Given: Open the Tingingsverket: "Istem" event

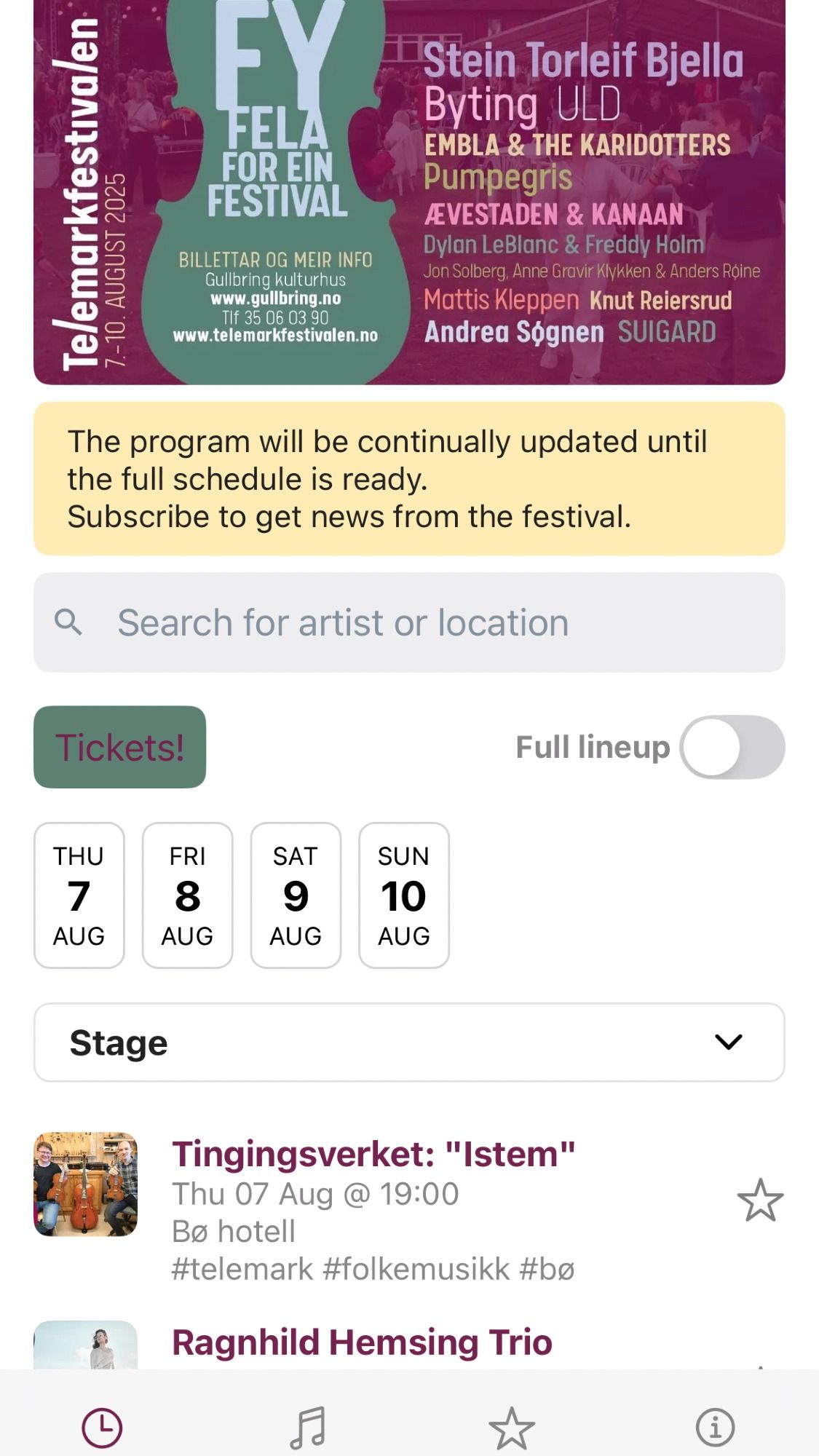Looking at the screenshot, I should [x=373, y=1154].
